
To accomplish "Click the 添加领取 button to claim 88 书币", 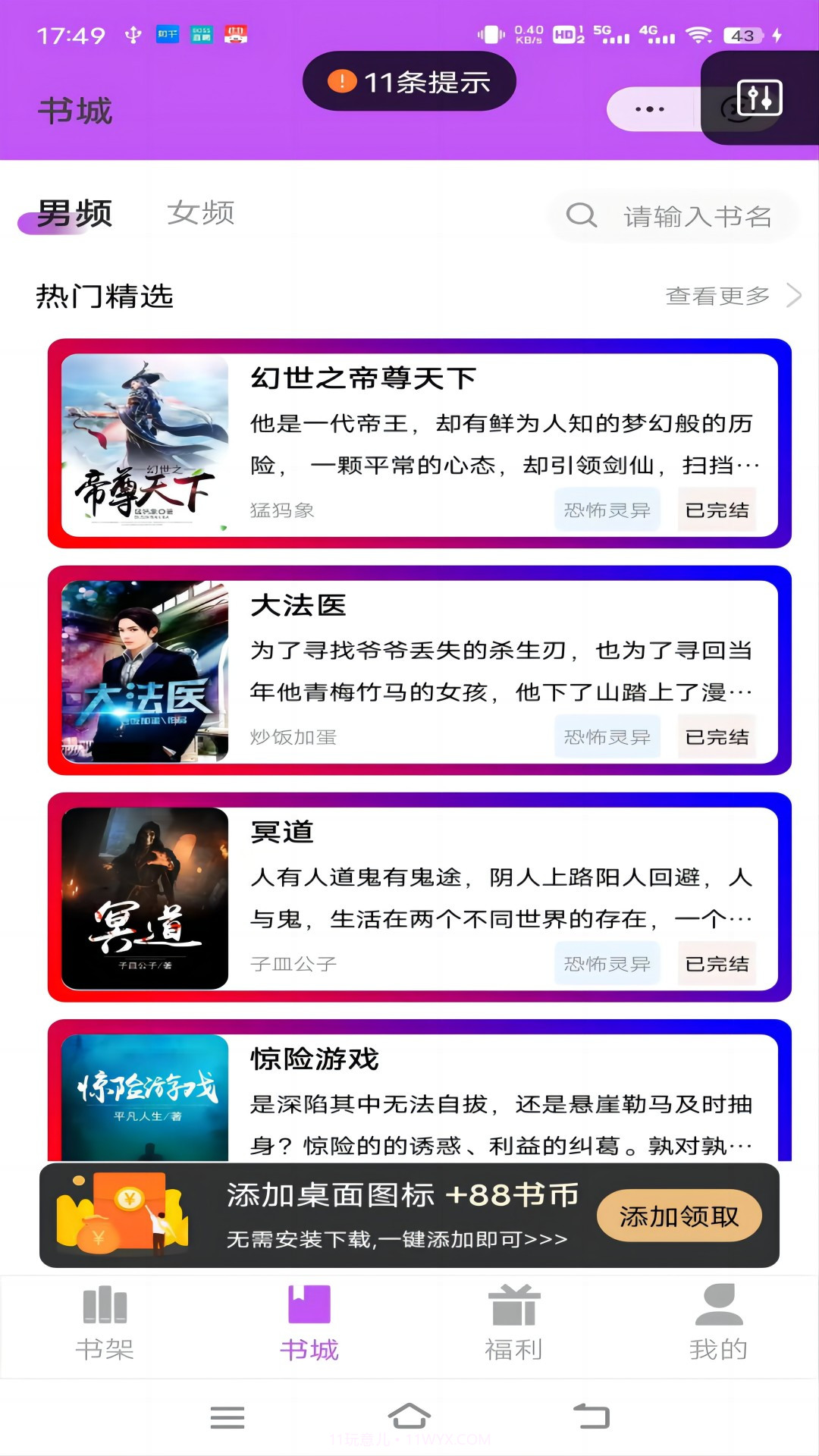I will [x=679, y=1215].
